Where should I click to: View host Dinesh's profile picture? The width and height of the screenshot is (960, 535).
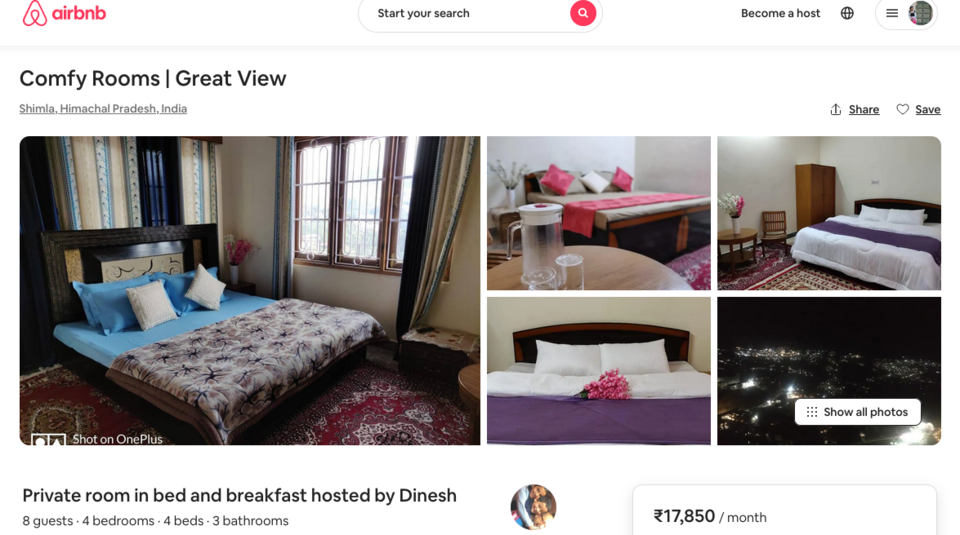coord(533,507)
